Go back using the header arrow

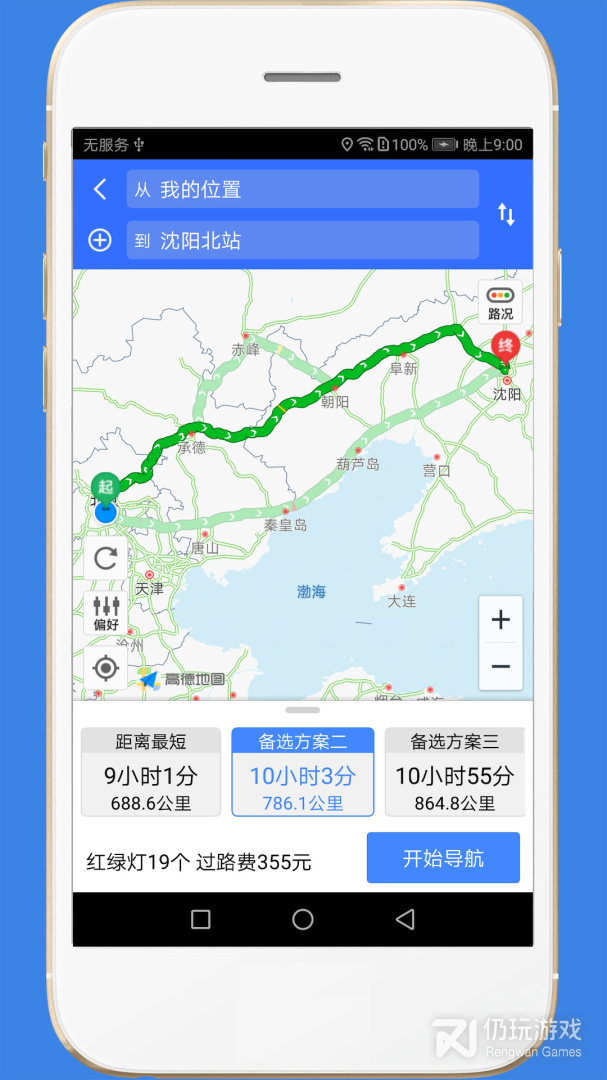click(100, 189)
